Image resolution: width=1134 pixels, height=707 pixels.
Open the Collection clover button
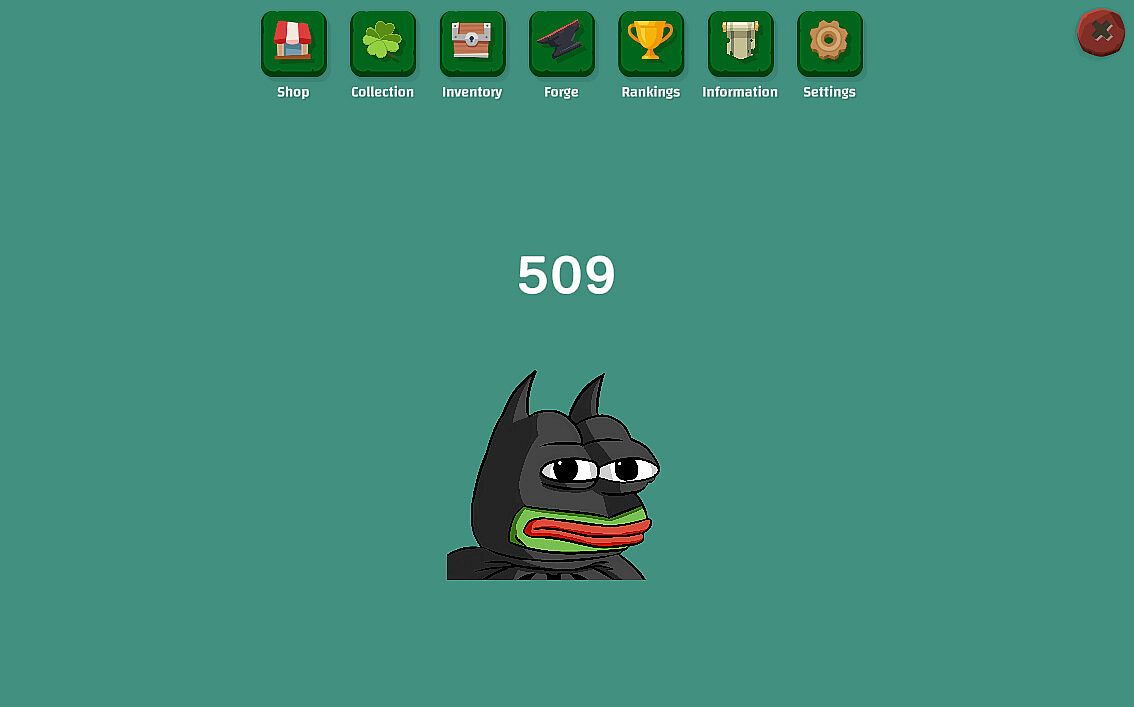click(382, 43)
